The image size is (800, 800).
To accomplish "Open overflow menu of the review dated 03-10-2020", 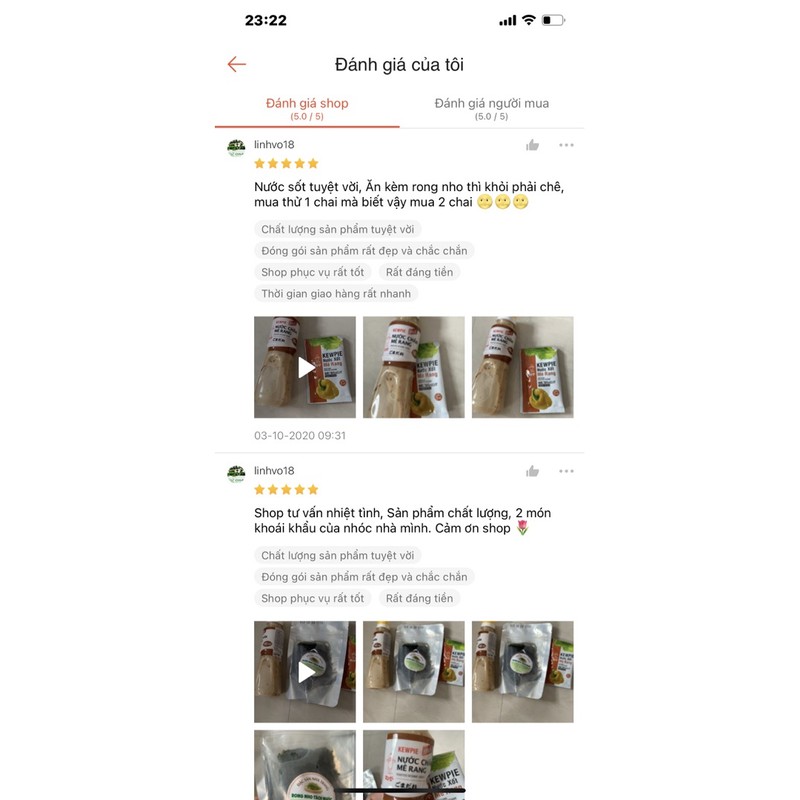I will tap(566, 145).
